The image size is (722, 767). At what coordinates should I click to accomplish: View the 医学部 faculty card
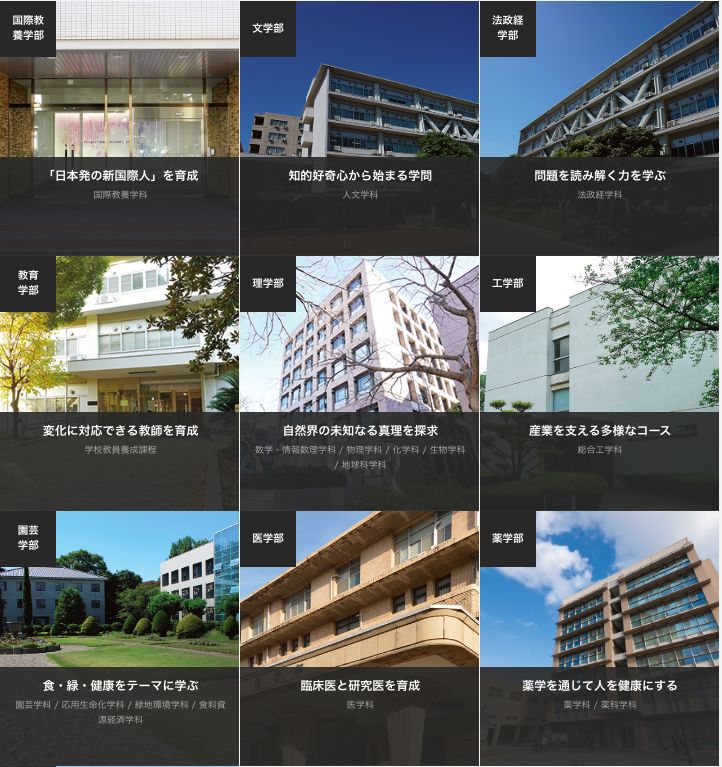tap(359, 638)
